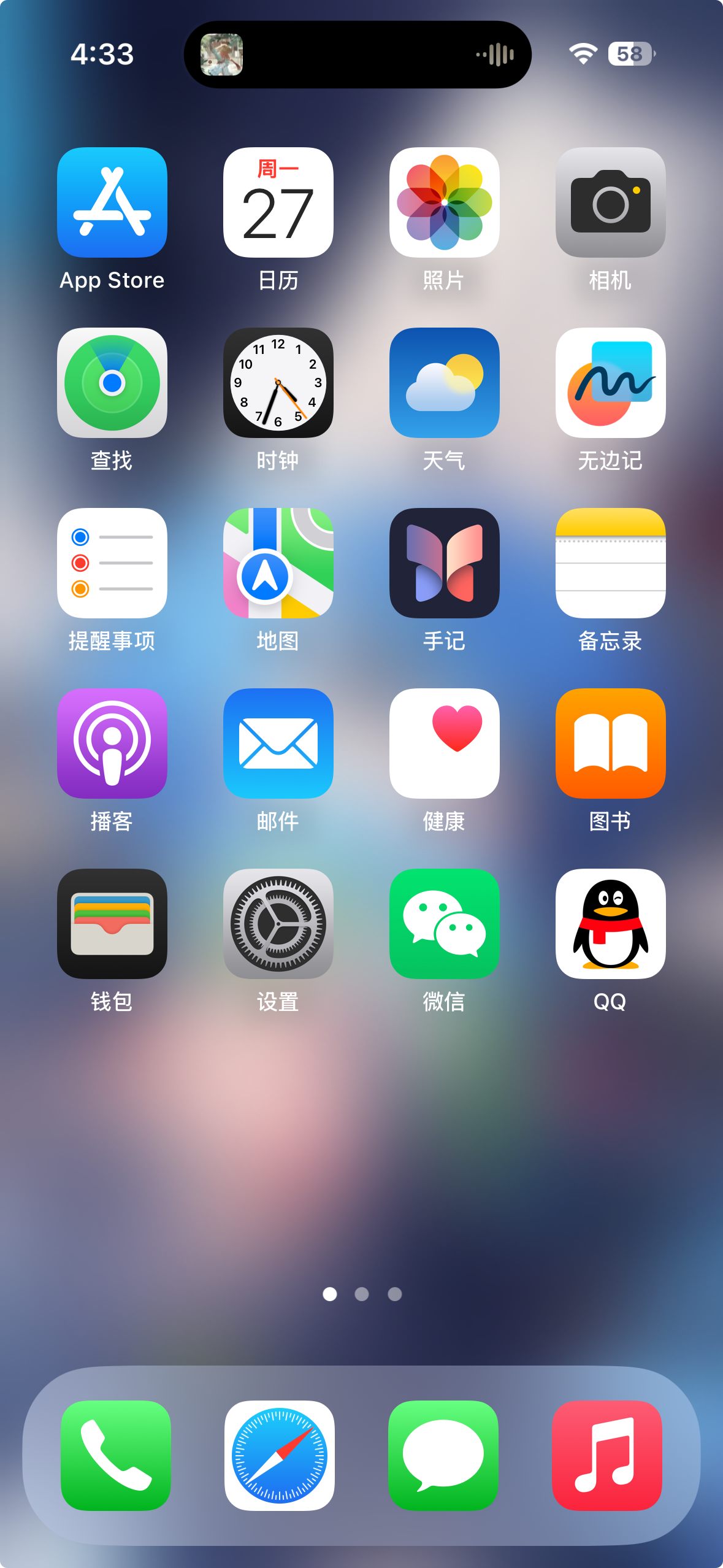Launch the 相机 camera app
The width and height of the screenshot is (723, 1568).
(x=611, y=202)
